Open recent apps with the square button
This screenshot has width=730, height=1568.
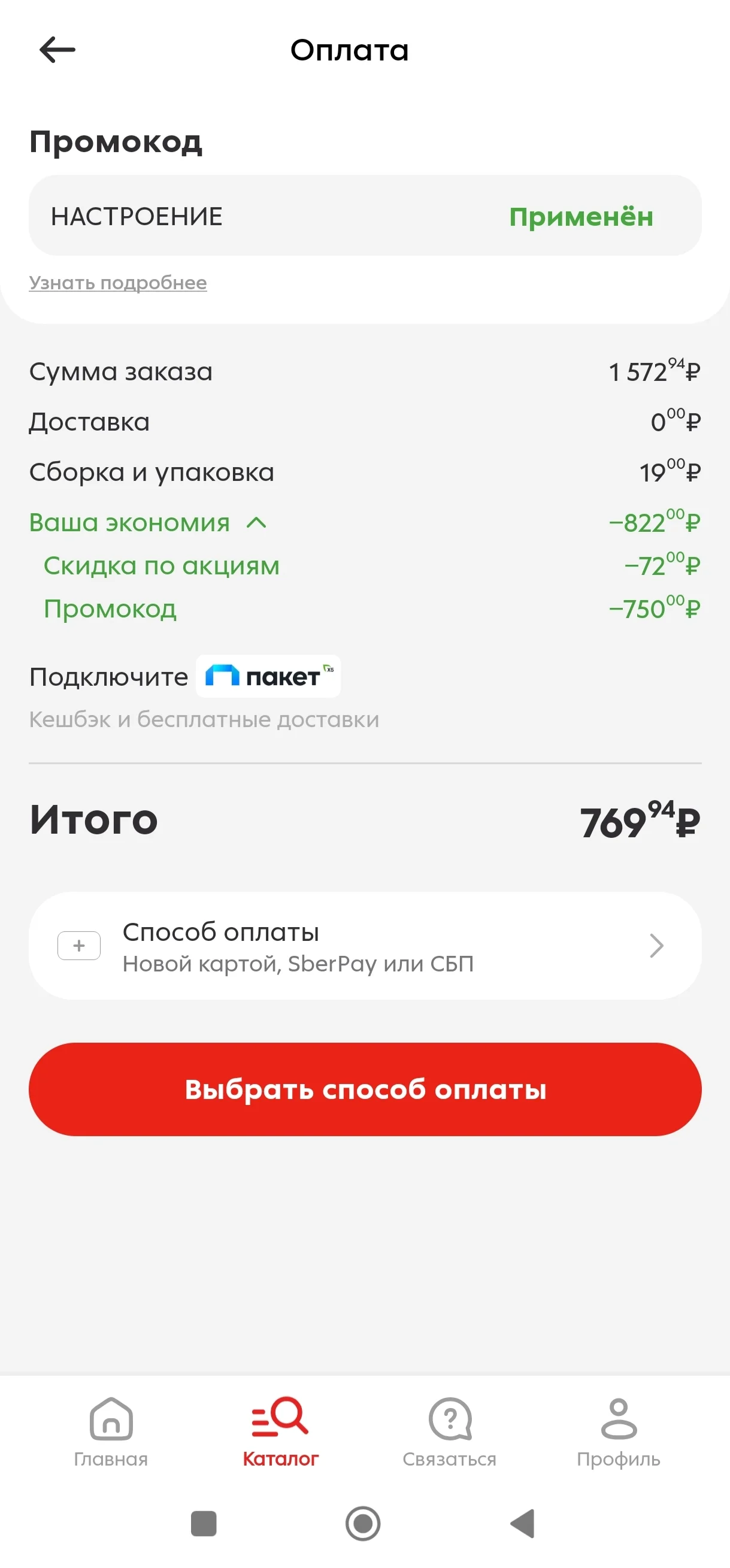(204, 1524)
